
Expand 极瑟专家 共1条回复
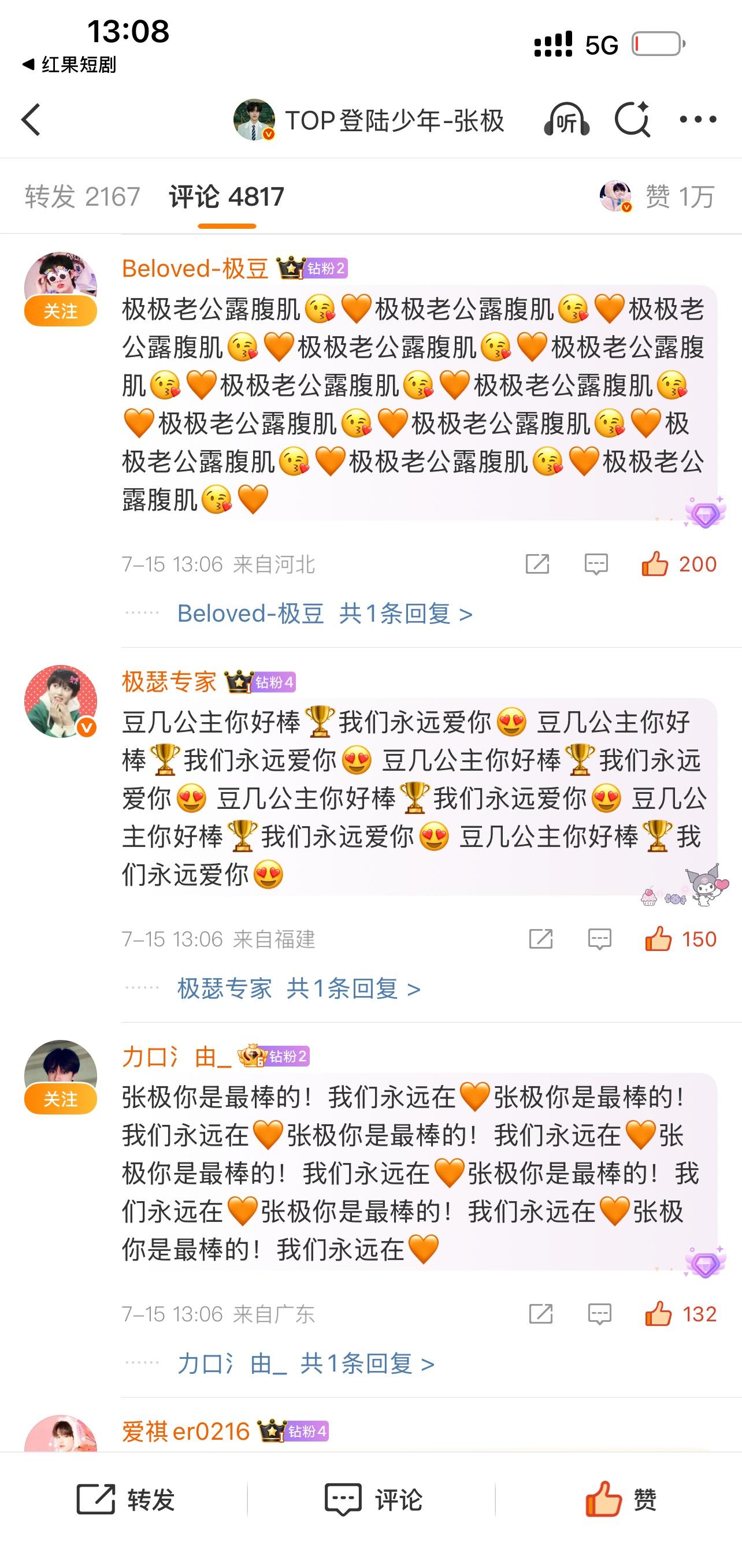(299, 989)
